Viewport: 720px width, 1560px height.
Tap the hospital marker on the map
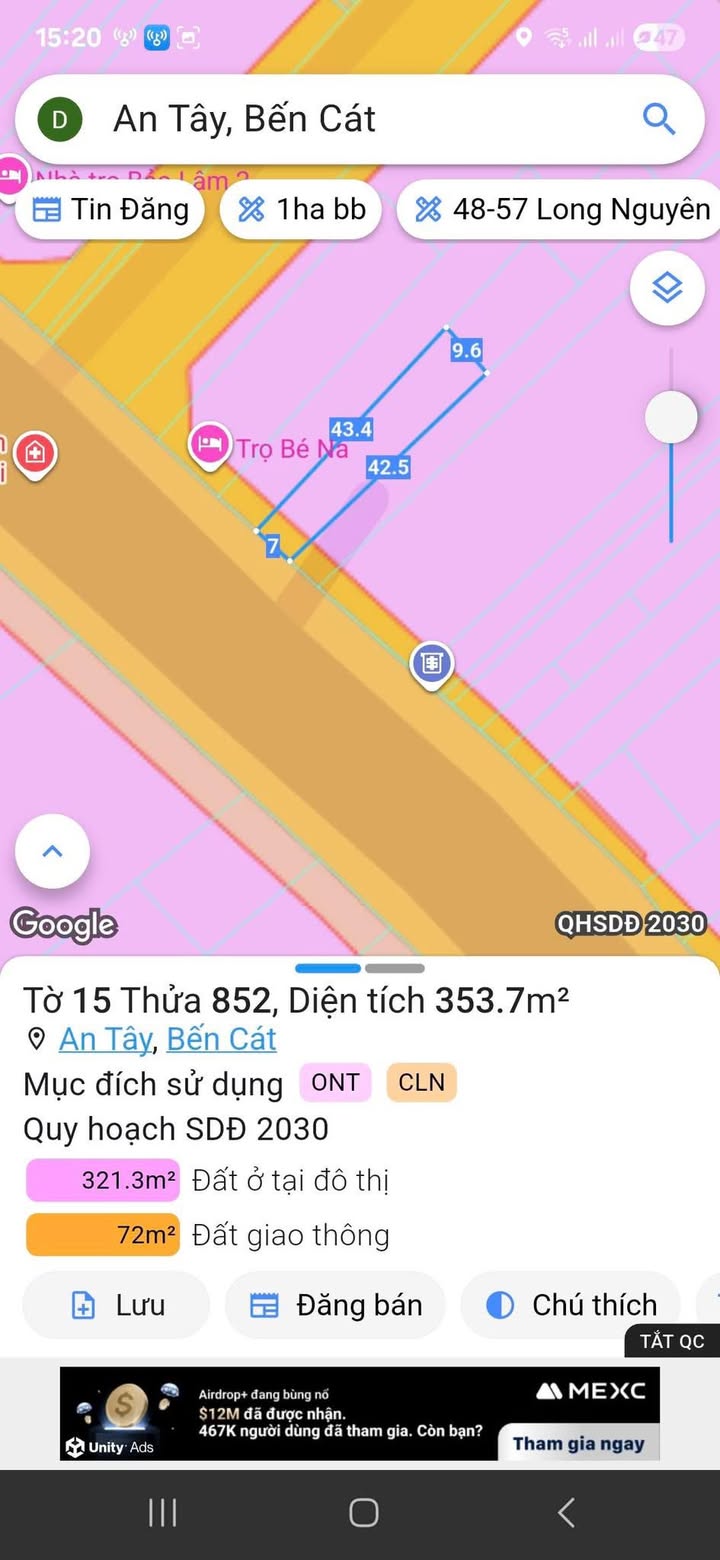(x=35, y=454)
